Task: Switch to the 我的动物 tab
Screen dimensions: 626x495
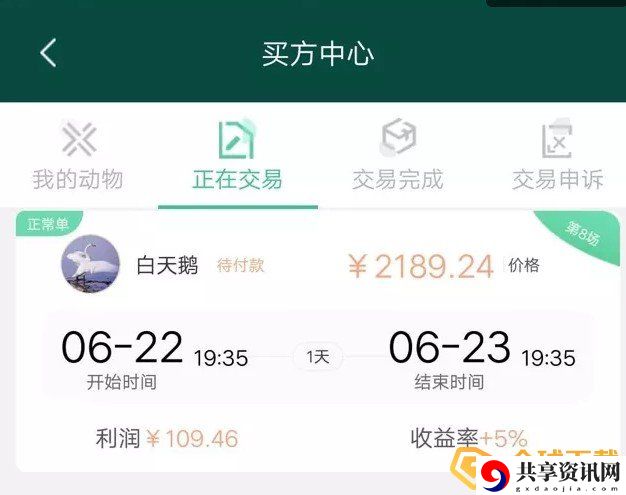Action: coord(78,158)
